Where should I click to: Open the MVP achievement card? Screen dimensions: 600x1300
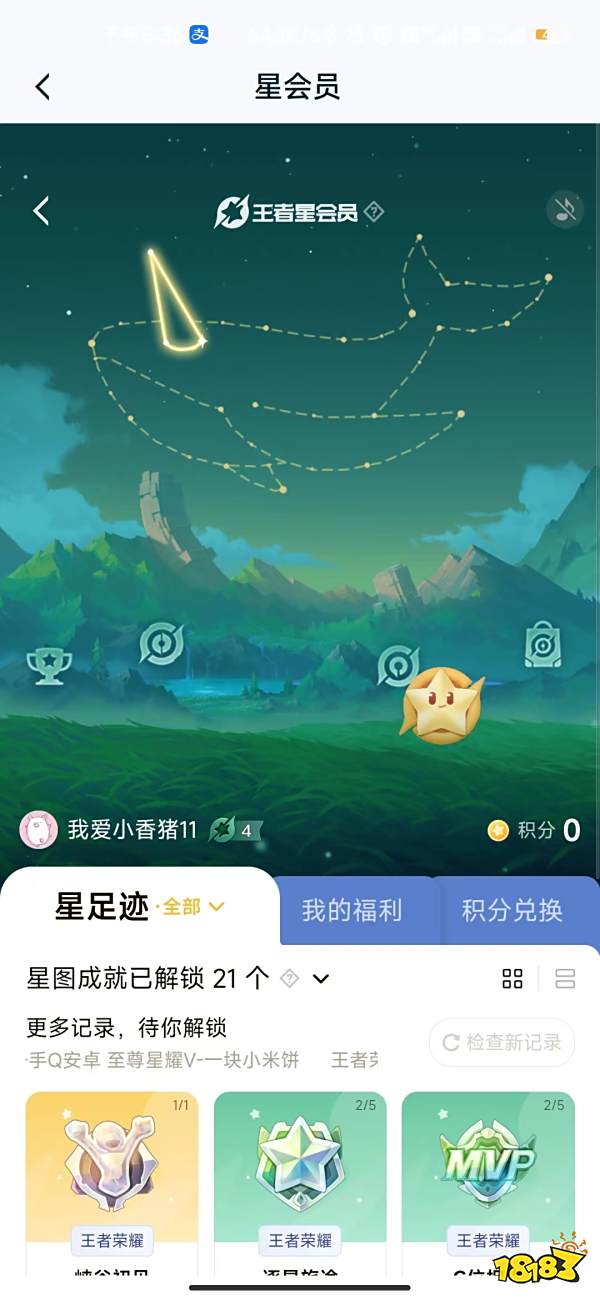pyautogui.click(x=488, y=1170)
